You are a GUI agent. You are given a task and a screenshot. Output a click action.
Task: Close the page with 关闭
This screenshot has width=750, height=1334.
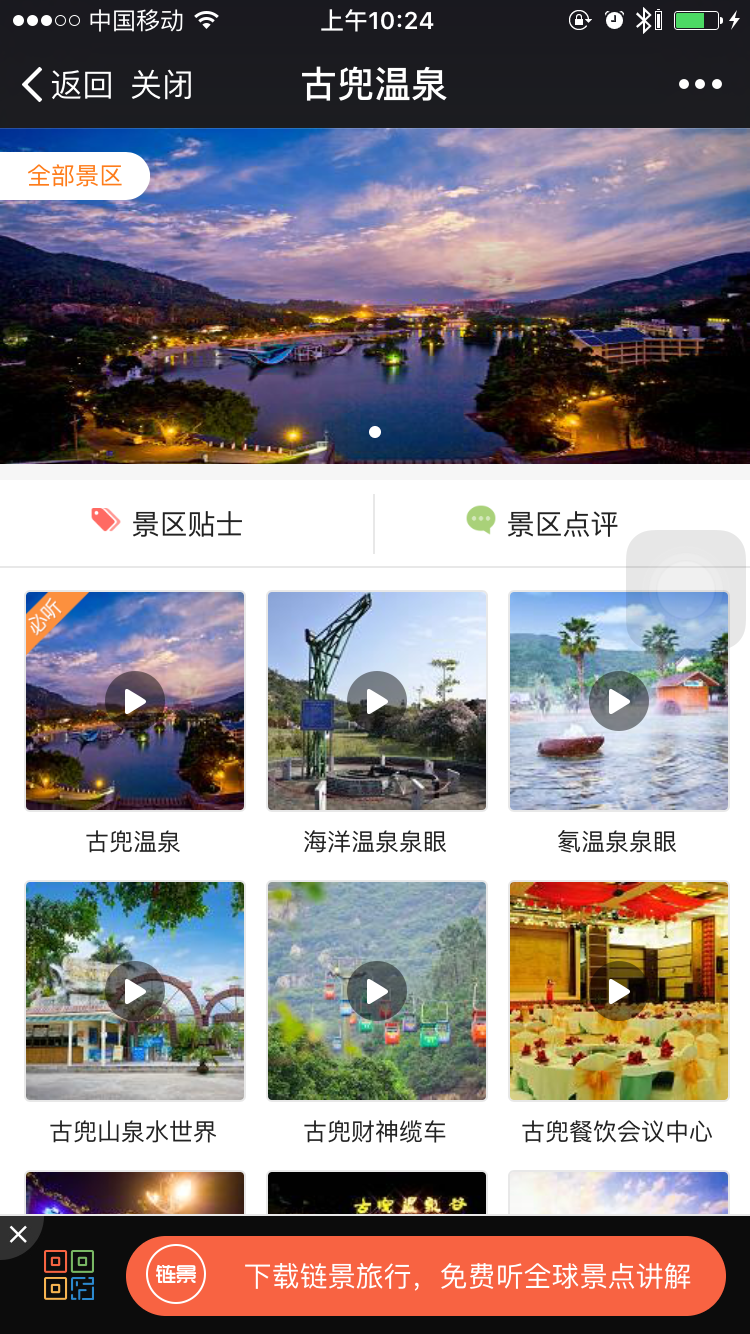pos(161,85)
